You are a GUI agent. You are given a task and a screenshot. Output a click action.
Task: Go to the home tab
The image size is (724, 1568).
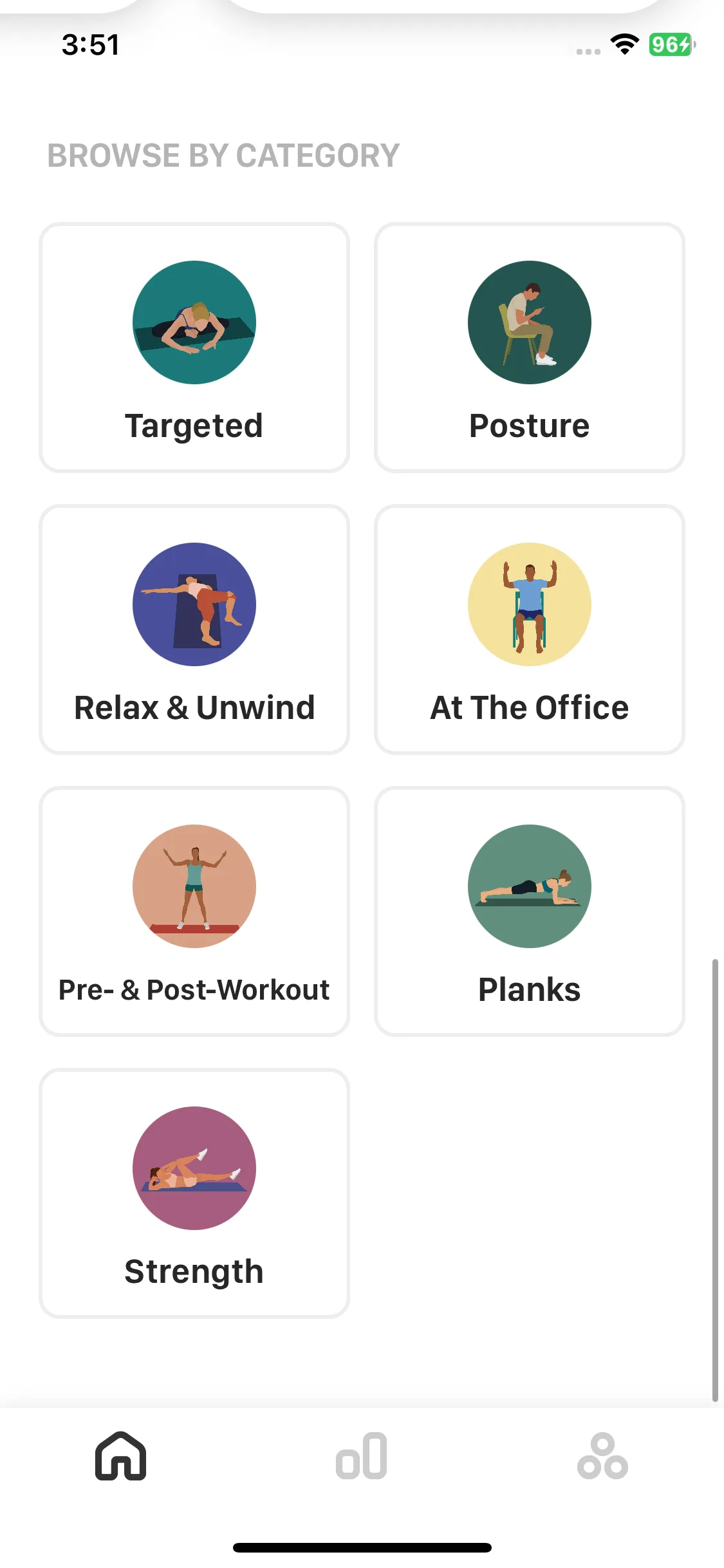pyautogui.click(x=121, y=1456)
